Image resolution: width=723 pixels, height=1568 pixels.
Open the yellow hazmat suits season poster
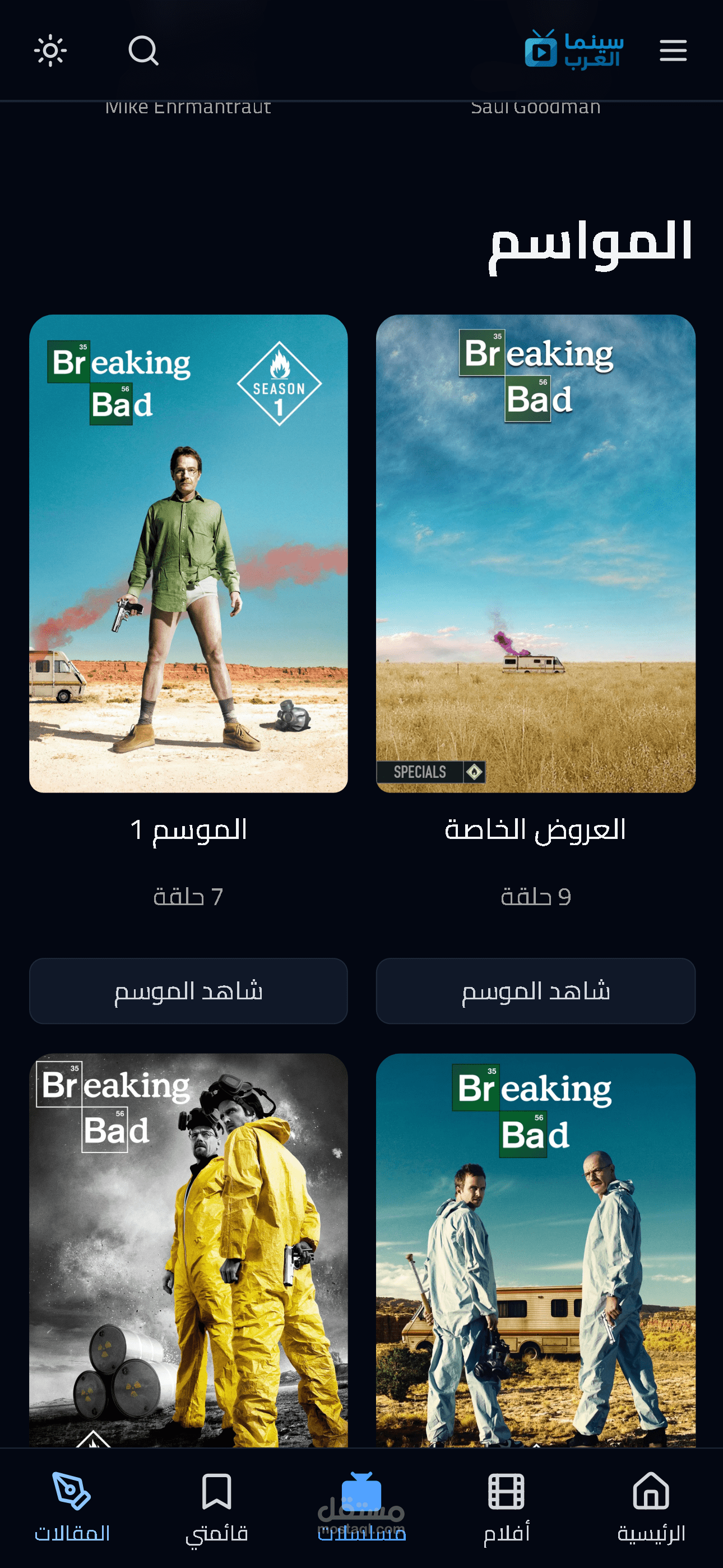click(189, 1250)
